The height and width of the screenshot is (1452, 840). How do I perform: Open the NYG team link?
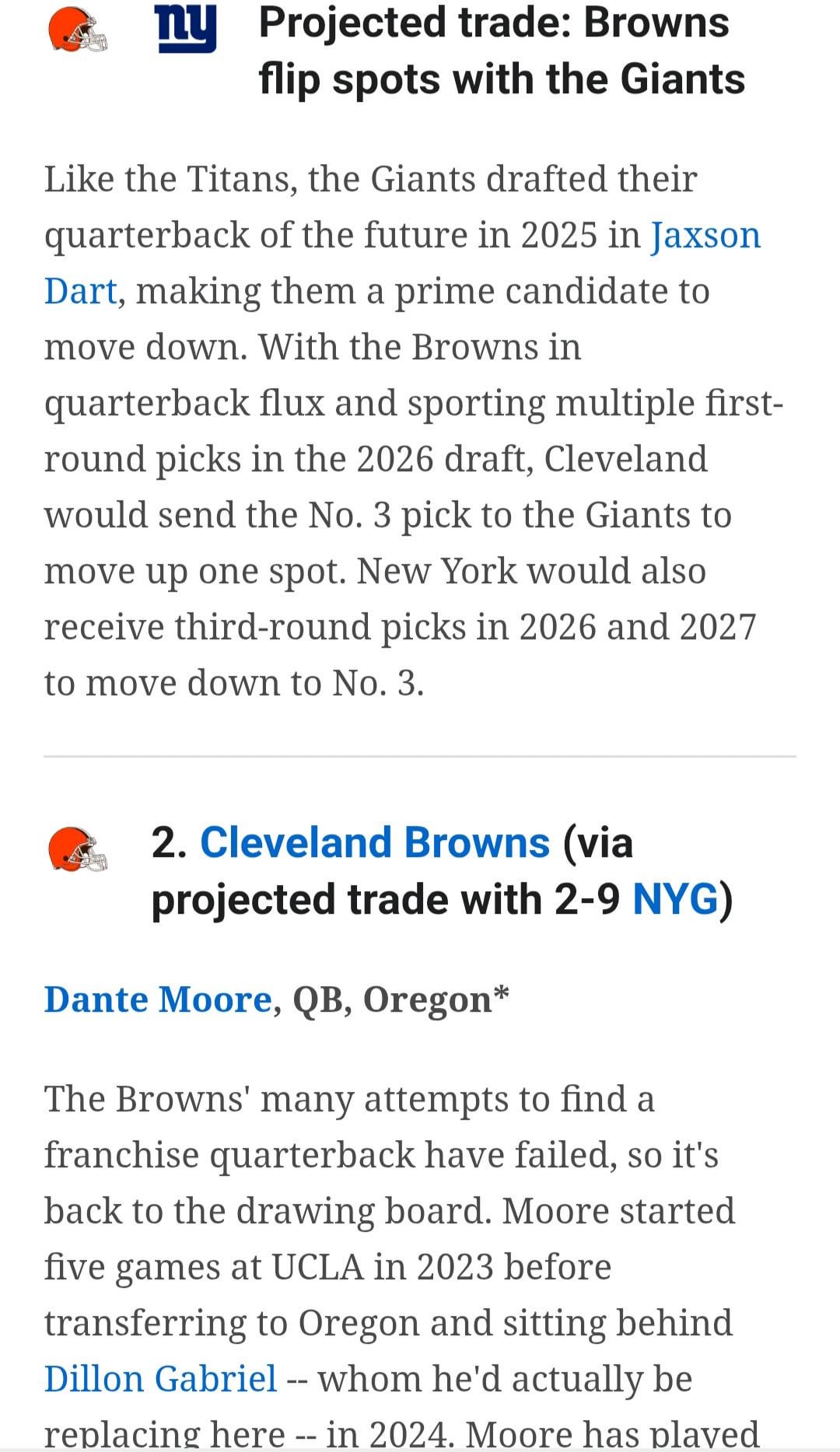(675, 899)
